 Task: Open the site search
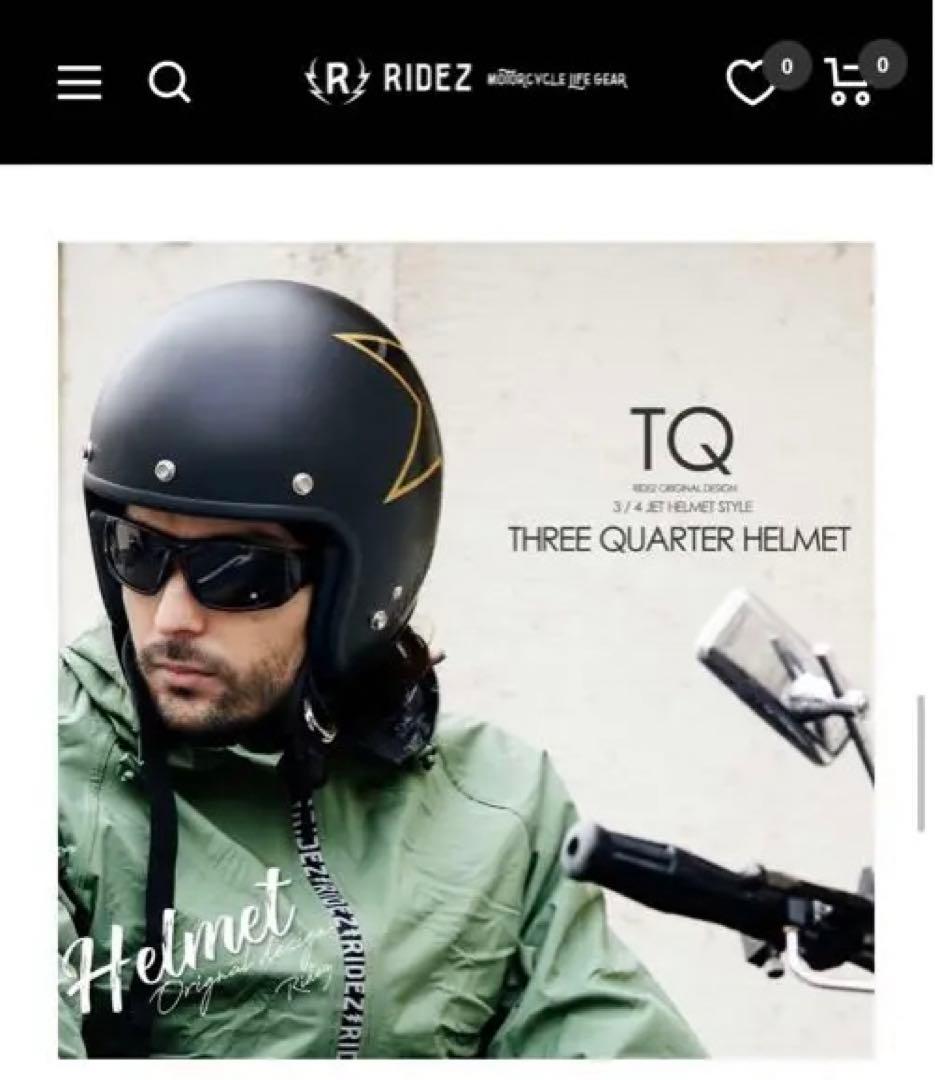pyautogui.click(x=169, y=82)
